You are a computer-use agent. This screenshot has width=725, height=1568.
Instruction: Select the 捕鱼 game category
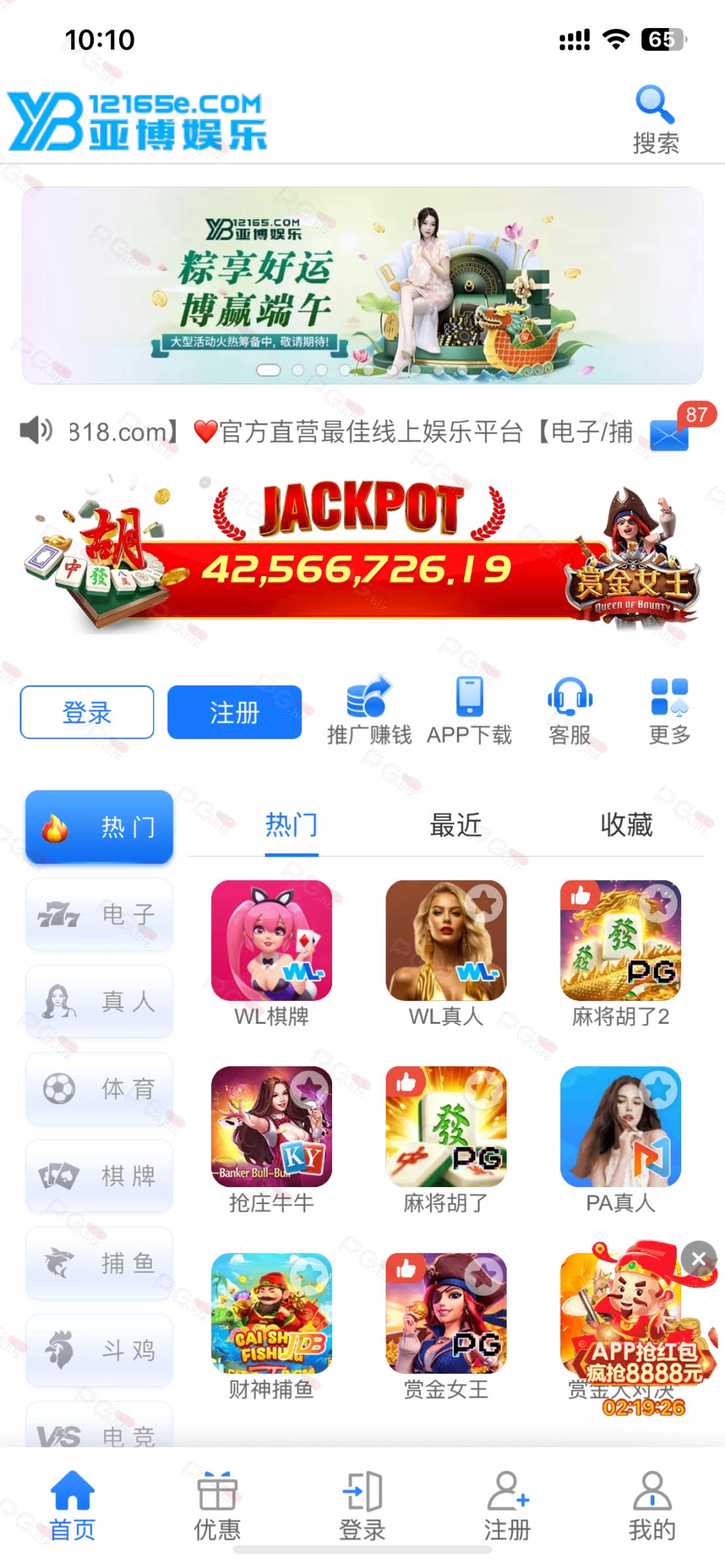pos(99,1263)
